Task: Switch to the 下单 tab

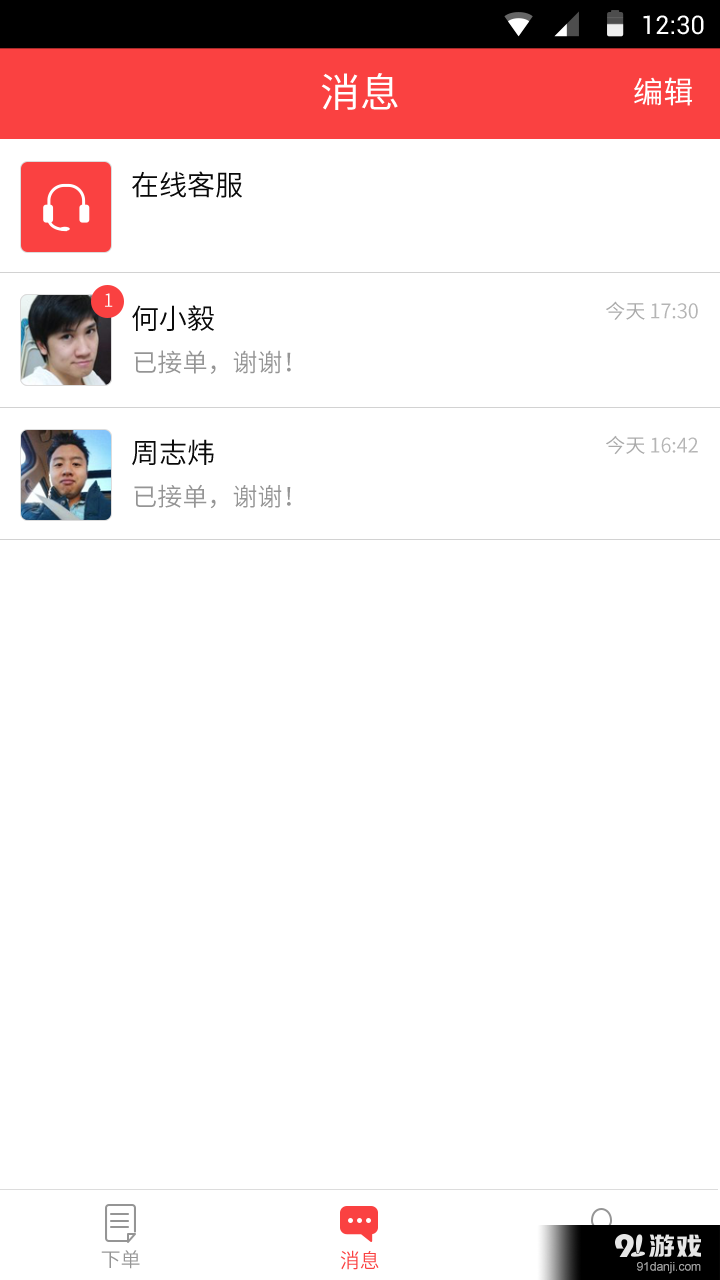Action: (x=120, y=1236)
